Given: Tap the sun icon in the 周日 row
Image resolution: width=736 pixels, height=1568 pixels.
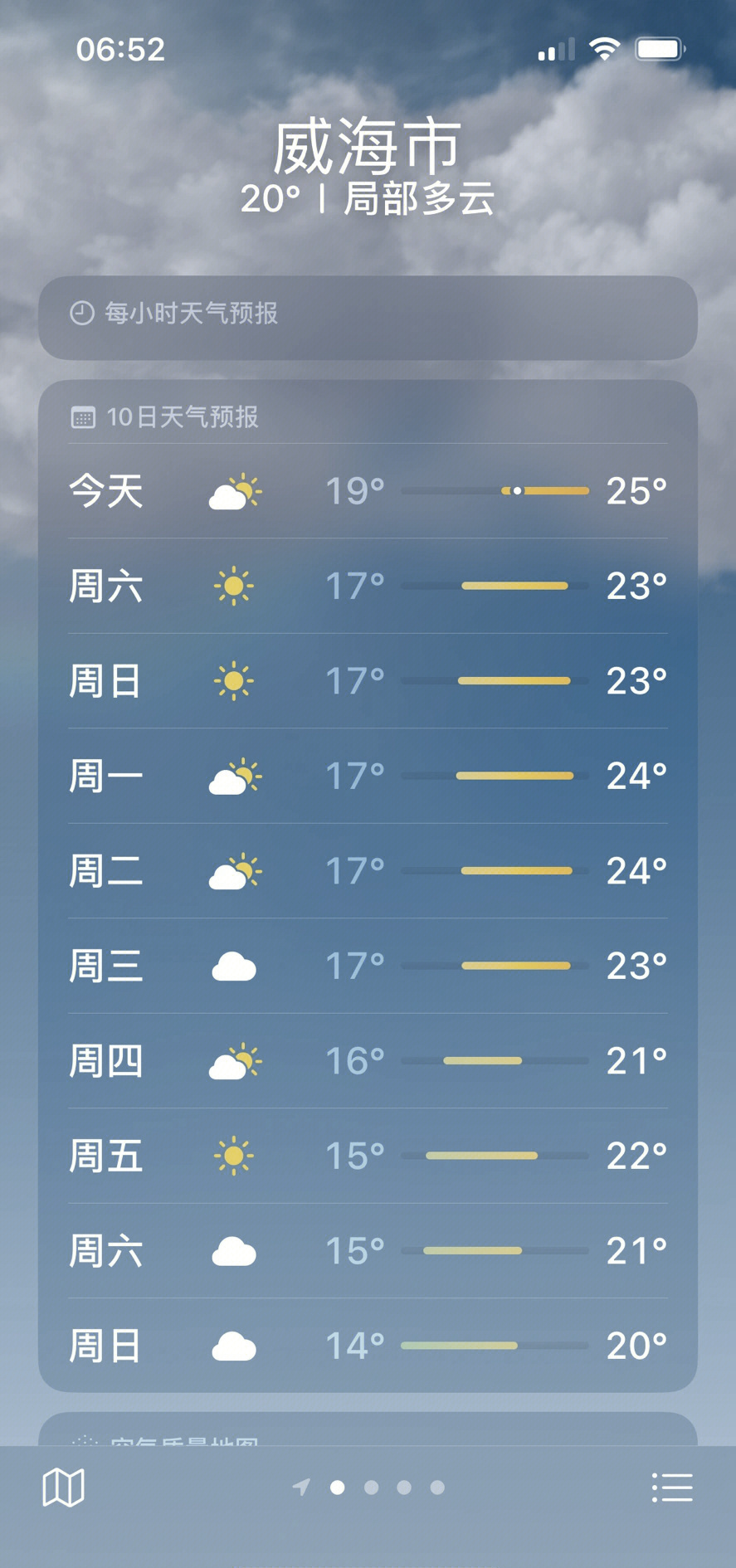Looking at the screenshot, I should [x=234, y=681].
